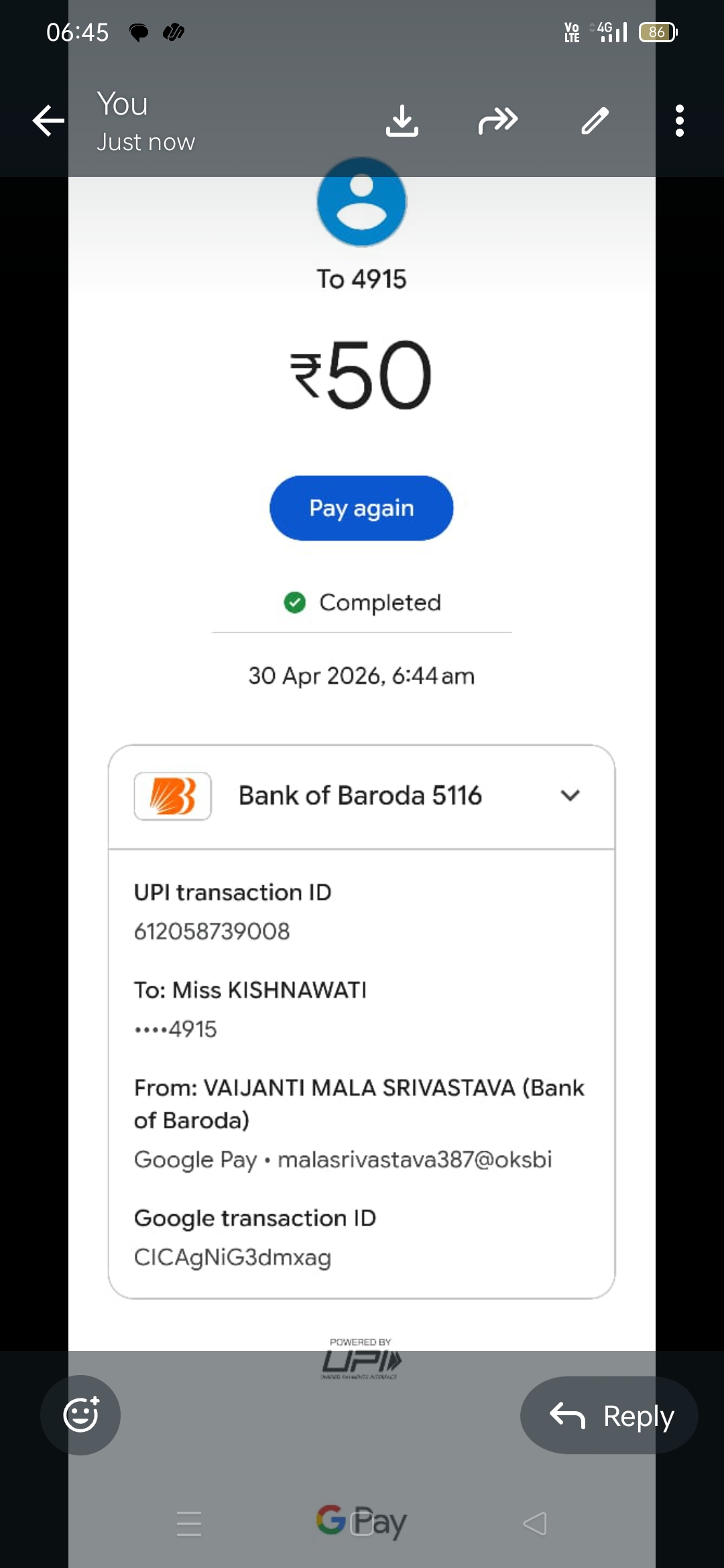Edit the image with the pencil icon
The width and height of the screenshot is (724, 1568).
point(595,121)
